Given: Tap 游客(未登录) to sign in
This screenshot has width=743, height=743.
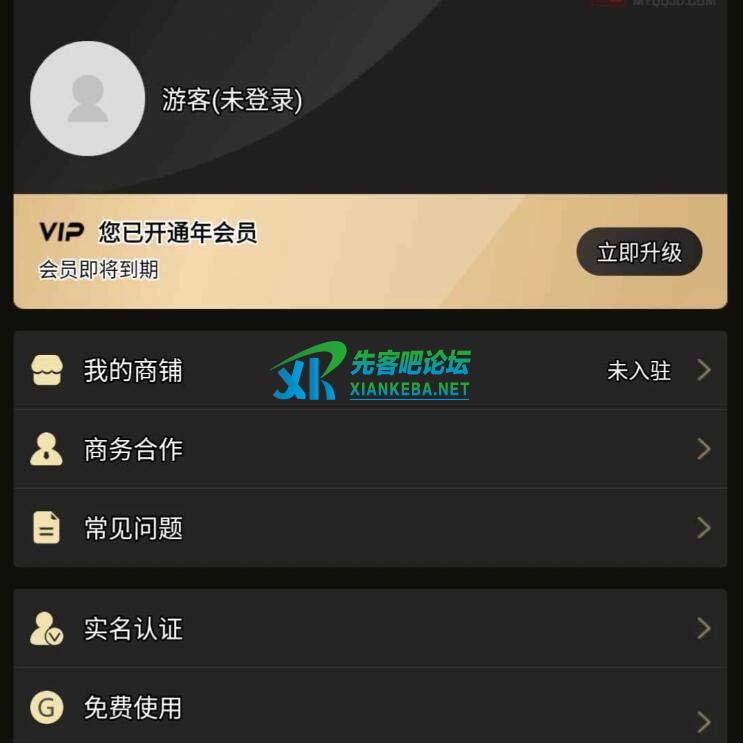Looking at the screenshot, I should click(x=232, y=99).
